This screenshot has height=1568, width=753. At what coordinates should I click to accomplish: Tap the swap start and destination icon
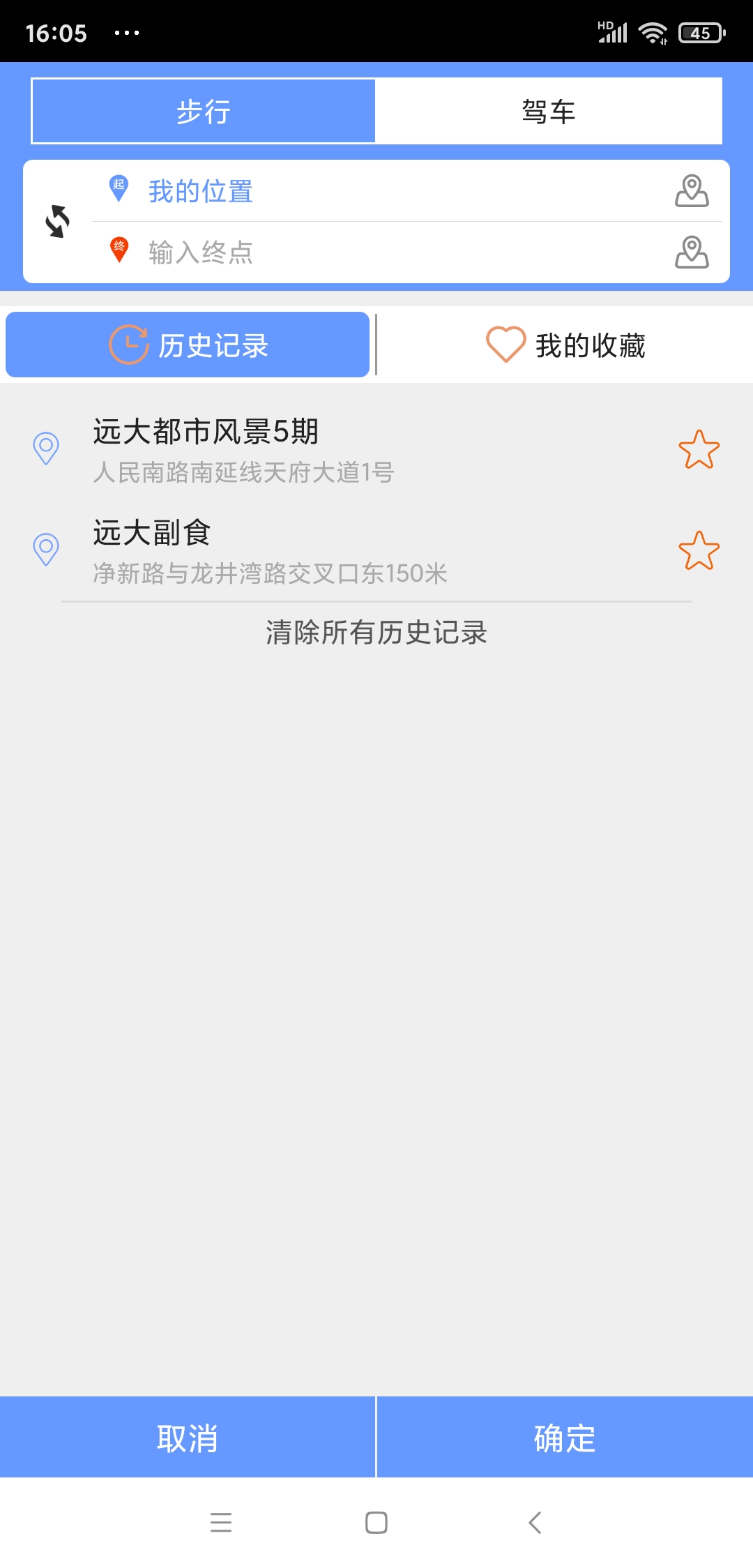(58, 222)
